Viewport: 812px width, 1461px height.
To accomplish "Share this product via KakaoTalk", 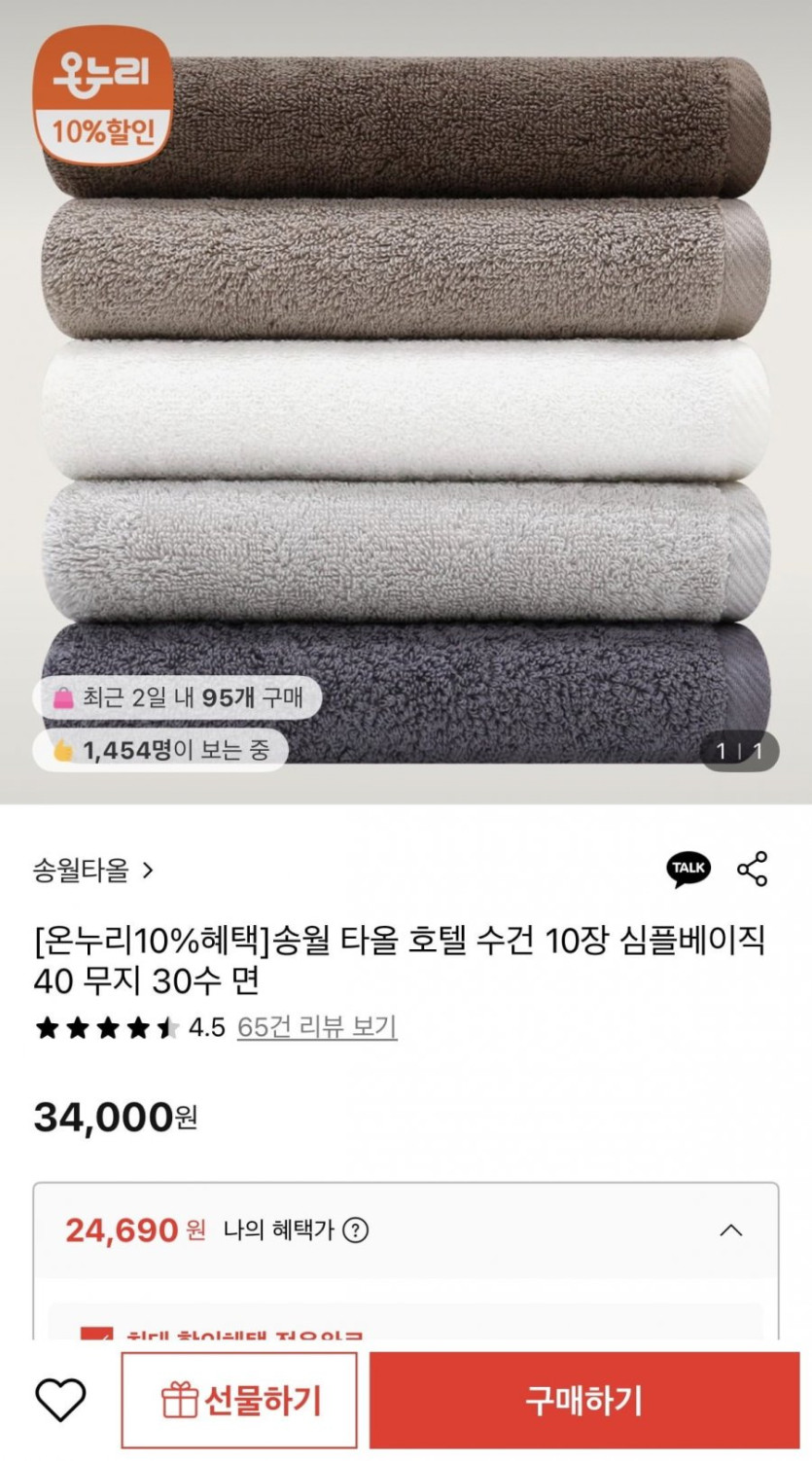I will pos(688,869).
